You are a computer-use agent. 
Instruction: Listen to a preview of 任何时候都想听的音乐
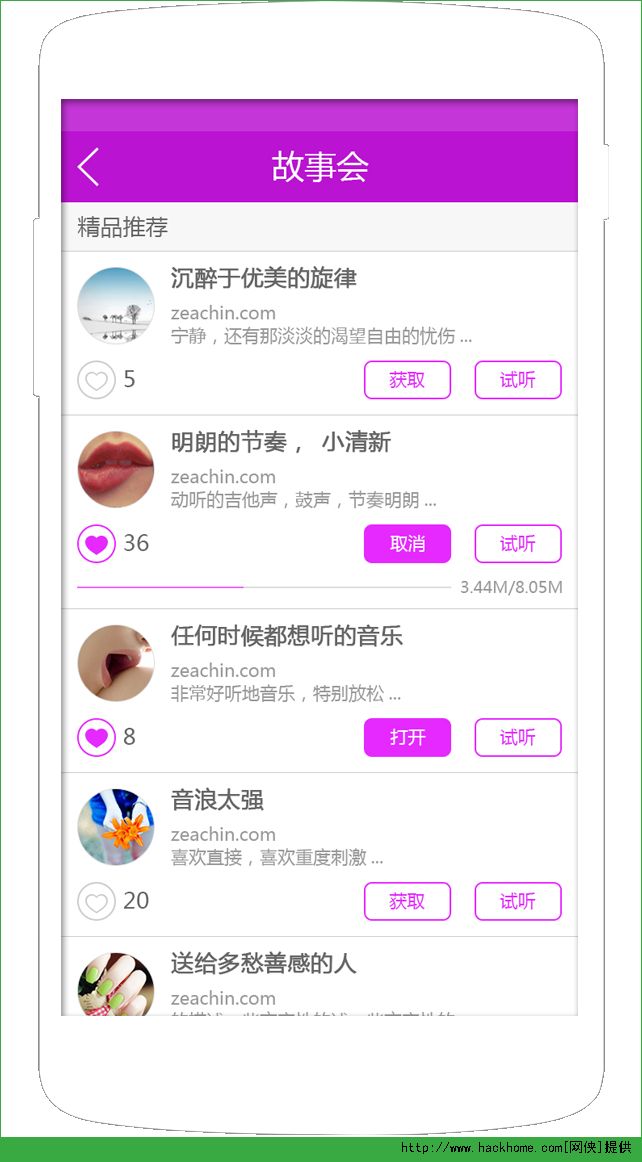517,738
